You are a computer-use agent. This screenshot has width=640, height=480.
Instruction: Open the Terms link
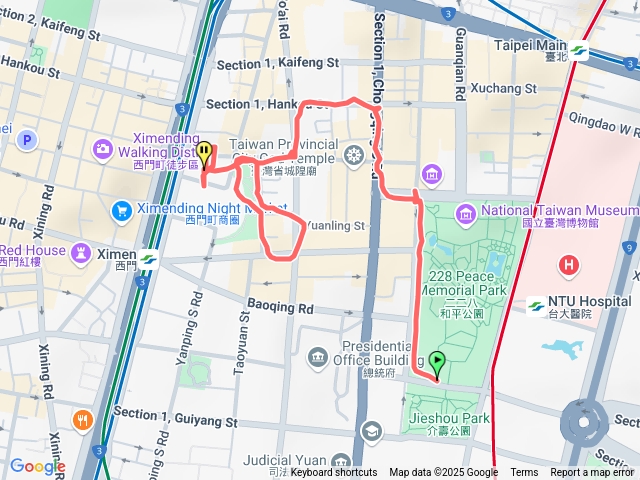click(524, 472)
